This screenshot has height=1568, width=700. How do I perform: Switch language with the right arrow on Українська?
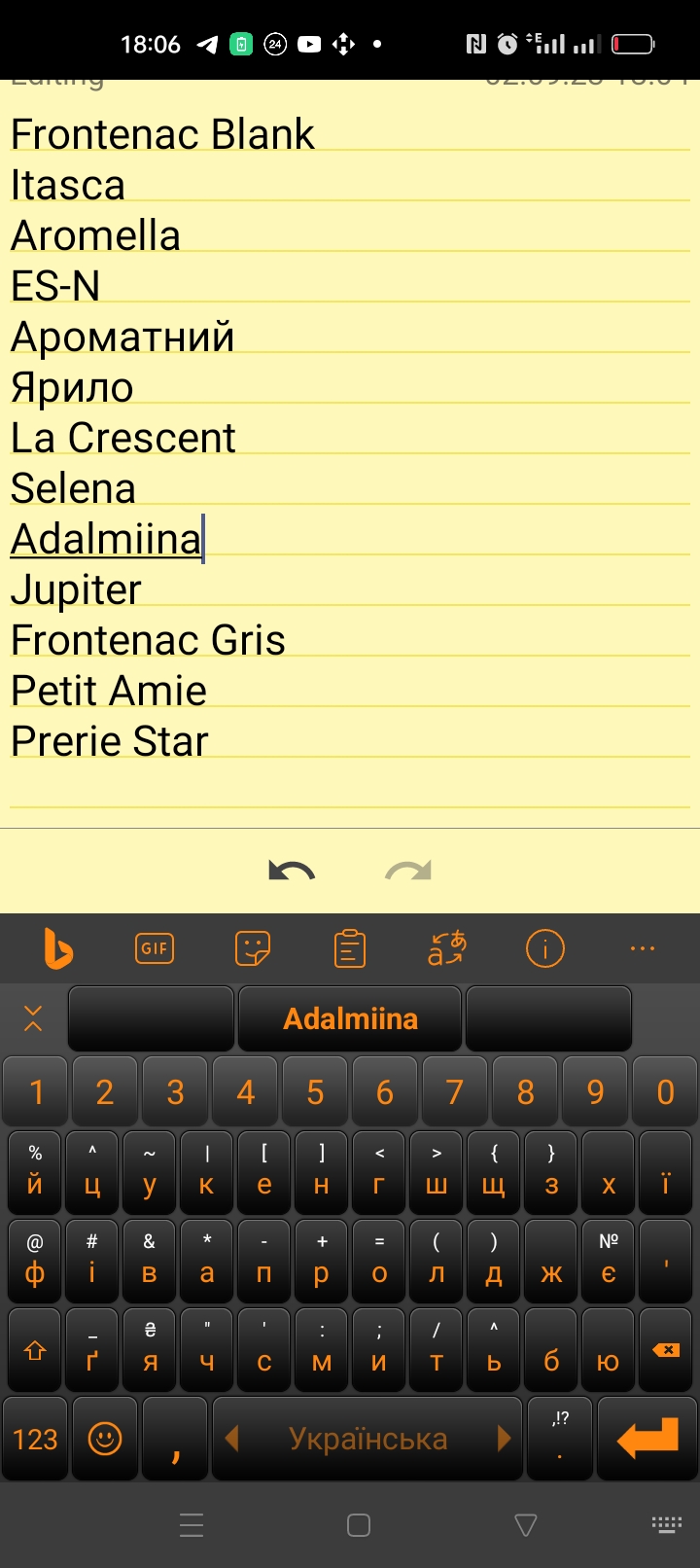(504, 1439)
